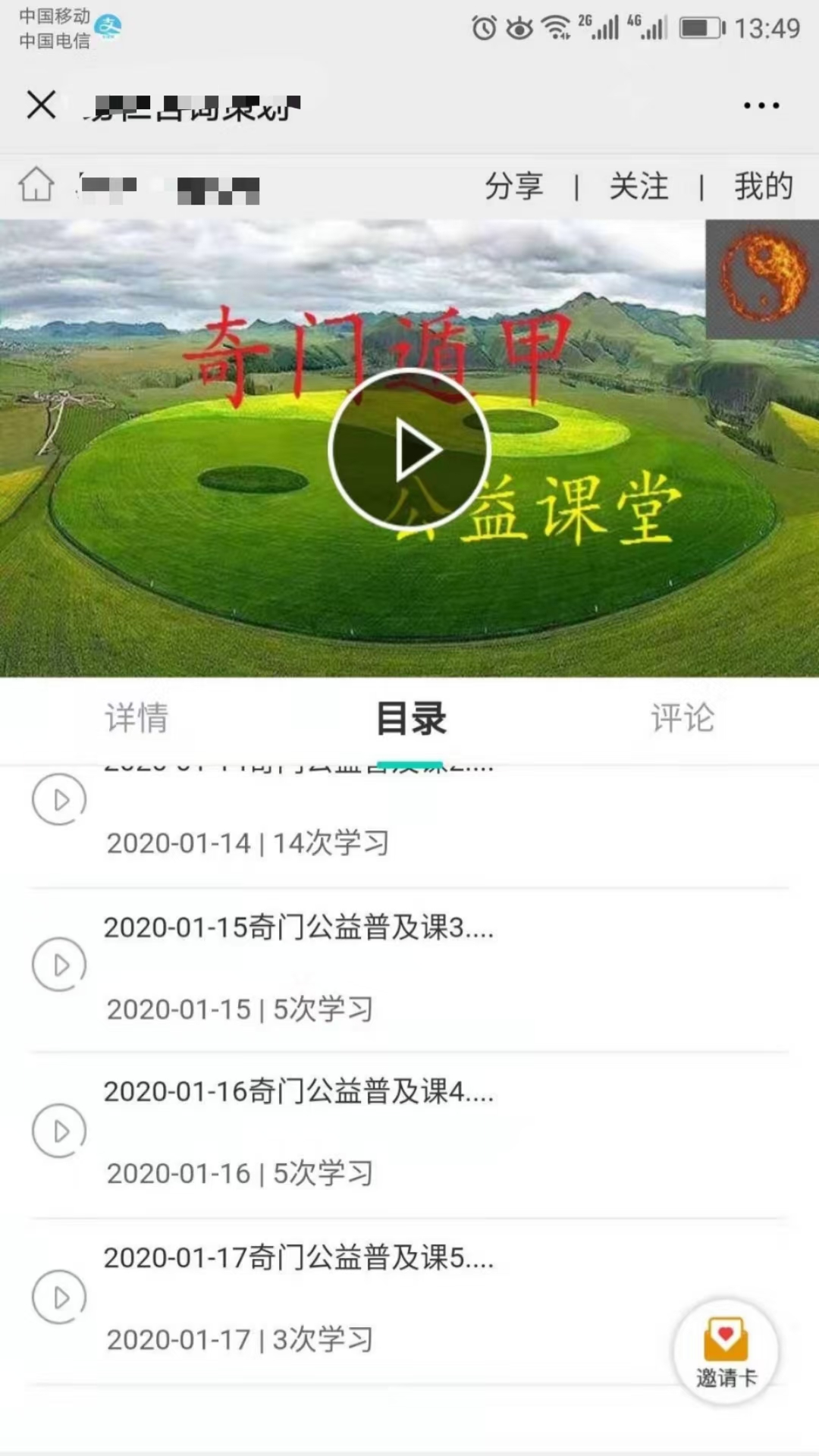Open lesson 2020-01-15奇门公益普及课3
819x1456 pixels.
(409, 969)
